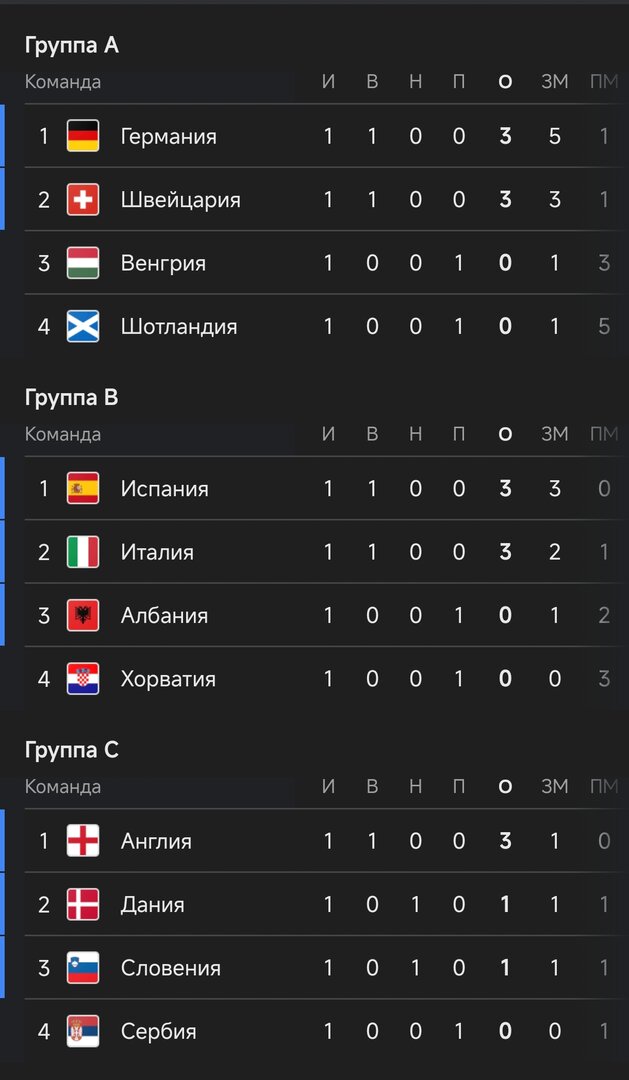Open Англия from the Group C standings
This screenshot has height=1080, width=629.
(156, 841)
